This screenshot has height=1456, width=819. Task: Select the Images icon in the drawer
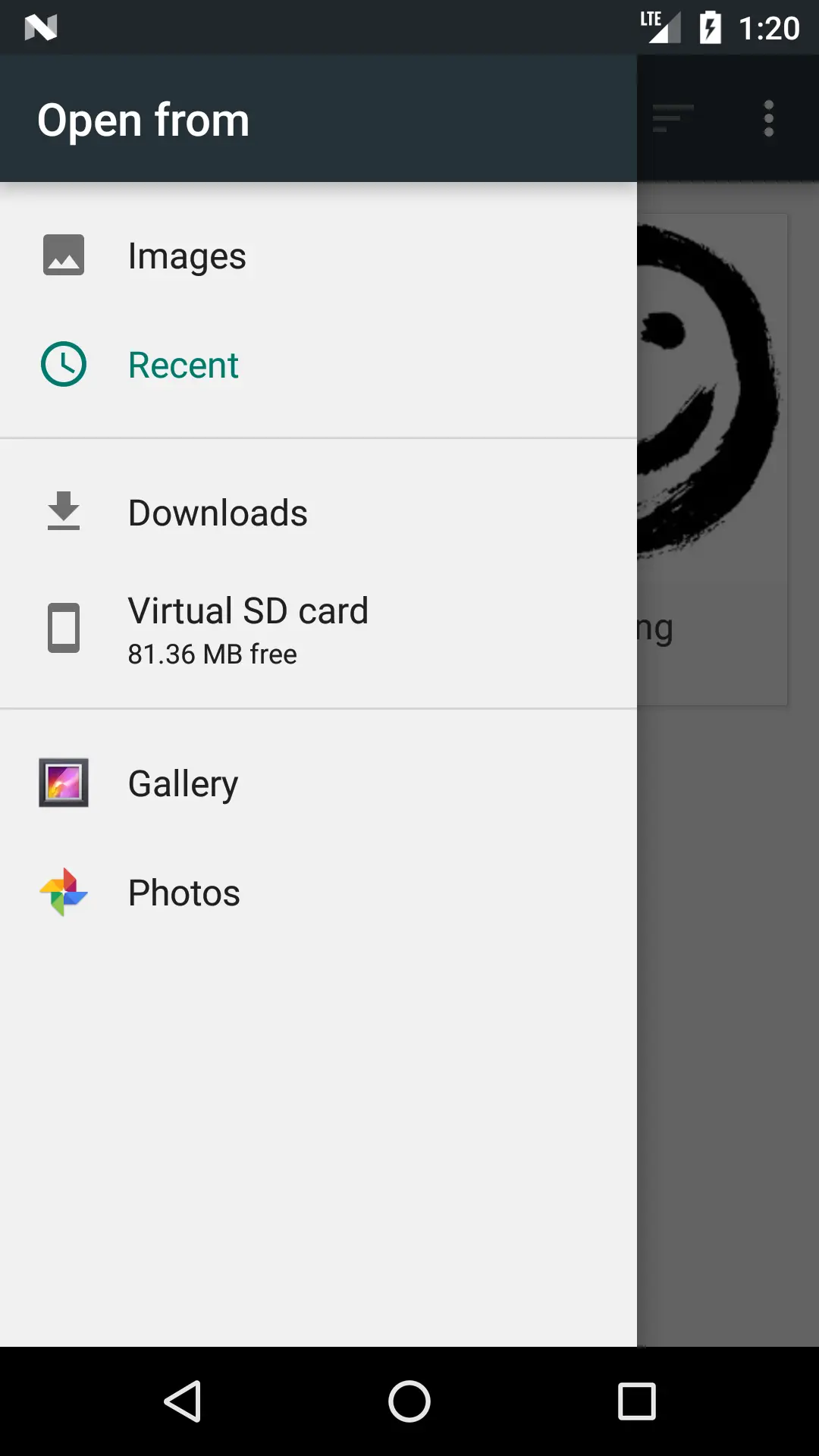point(64,256)
